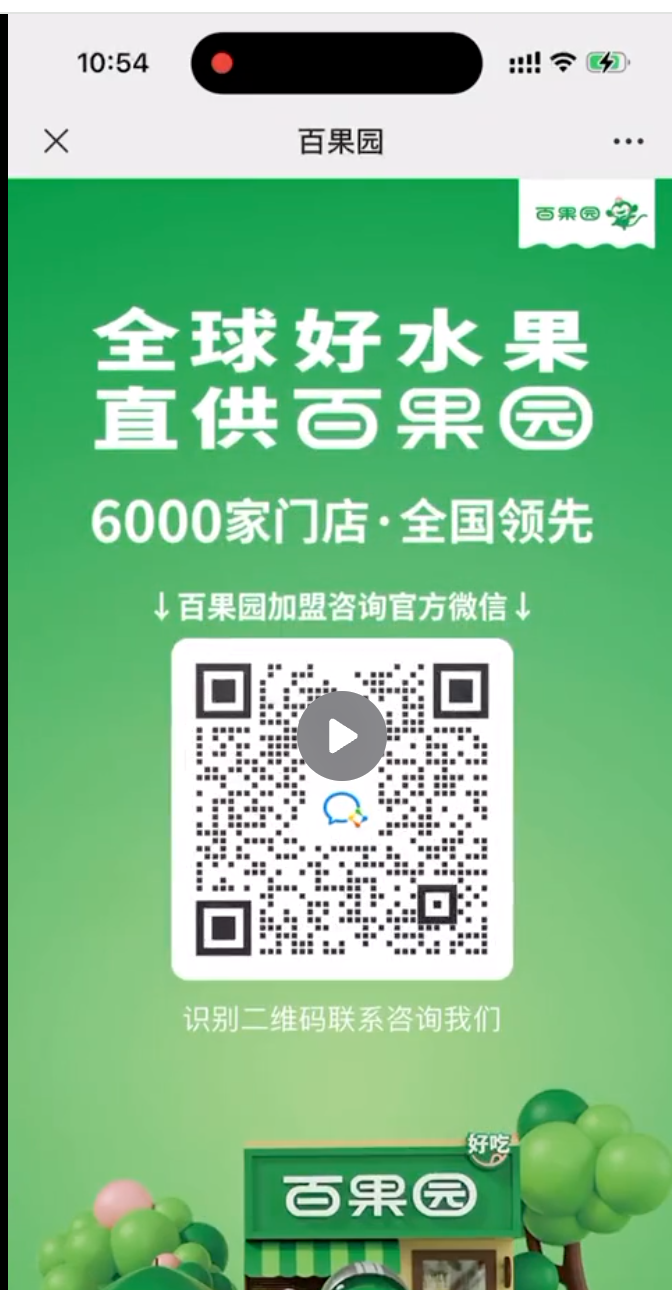Open the three-dot overflow menu
The height and width of the screenshot is (1290, 672).
[628, 142]
